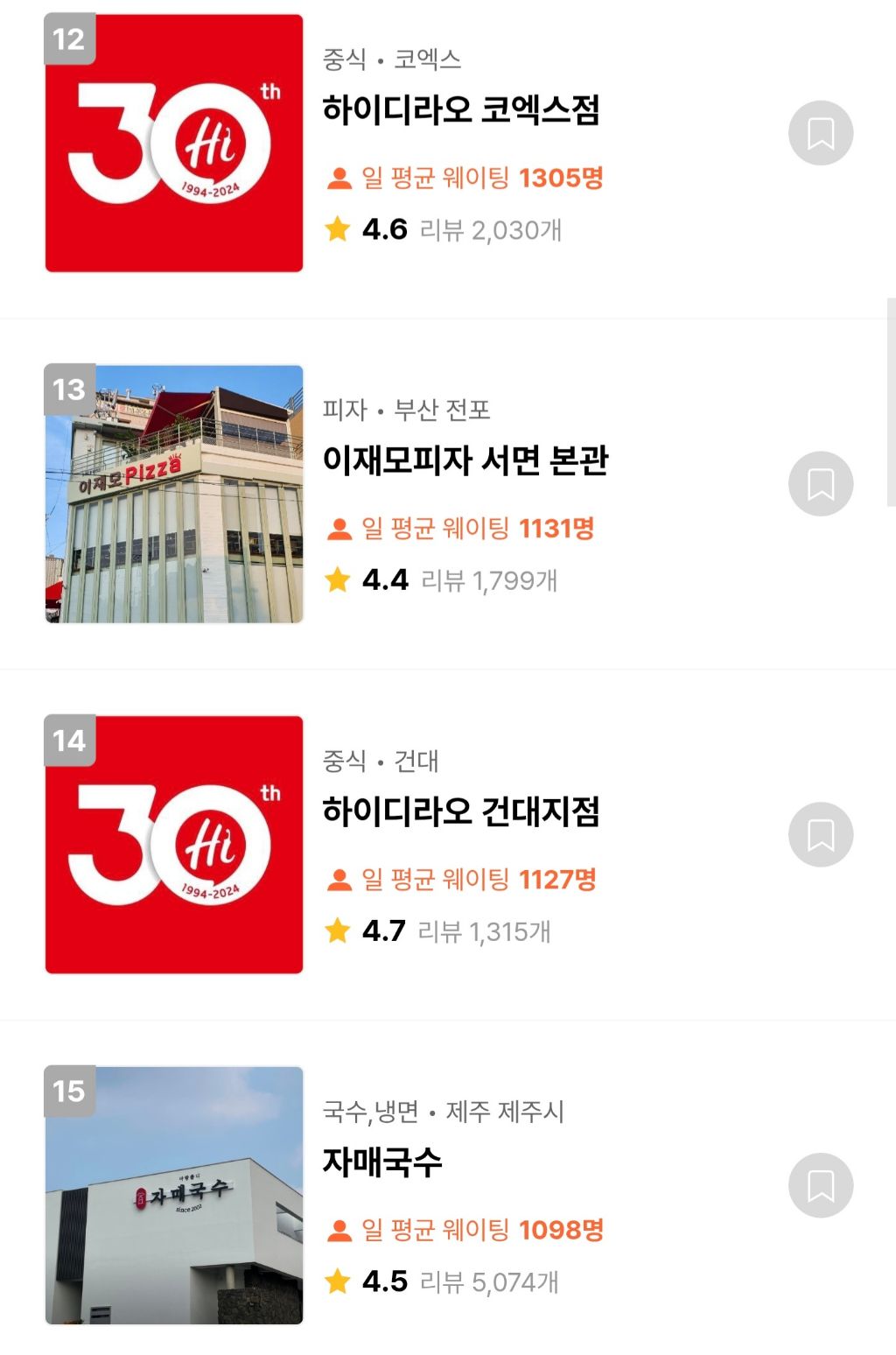The image size is (896, 1355).
Task: Save 이재모피자 서면 본관 to bookmarks
Action: [820, 484]
